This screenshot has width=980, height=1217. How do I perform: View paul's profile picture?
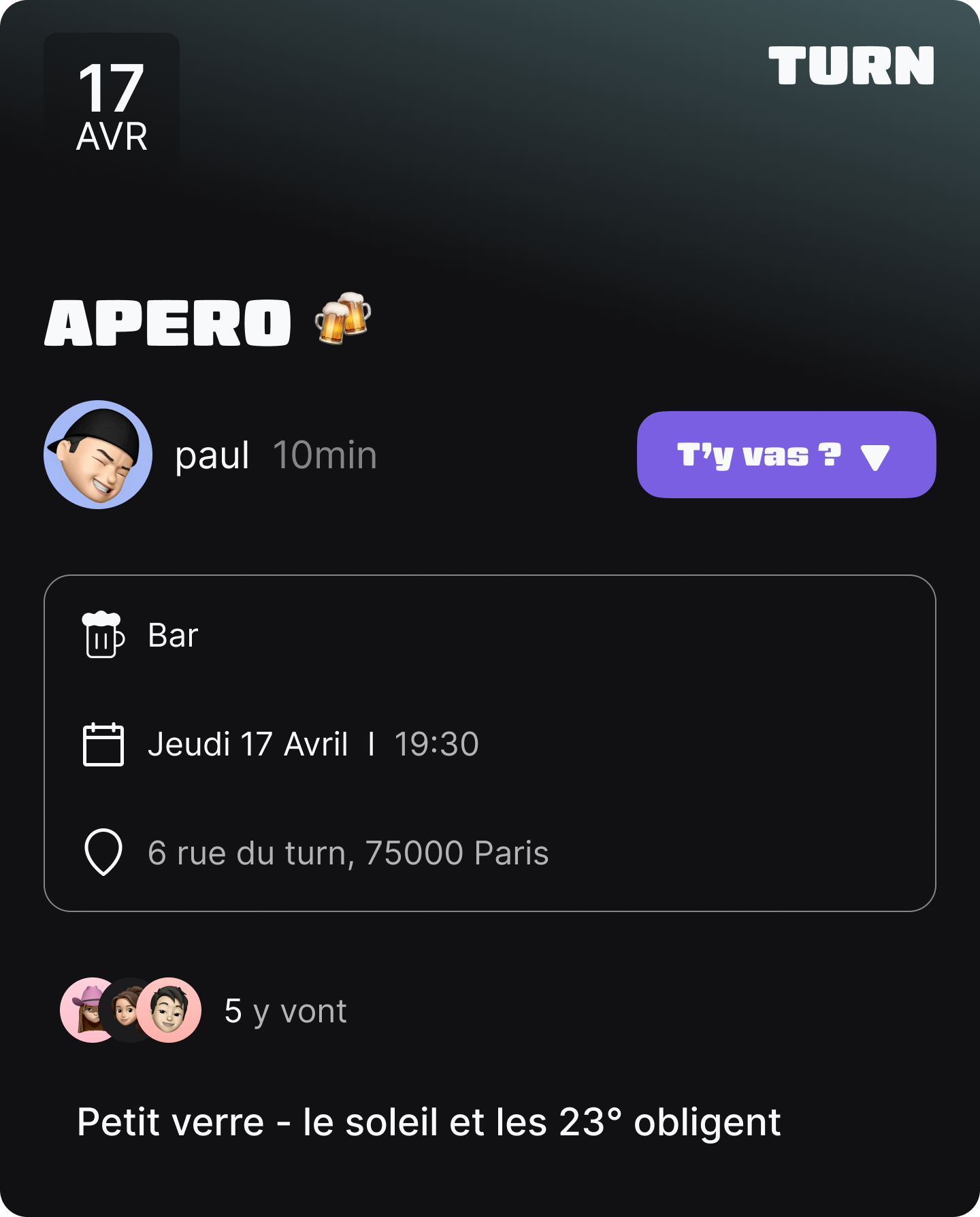[x=98, y=455]
